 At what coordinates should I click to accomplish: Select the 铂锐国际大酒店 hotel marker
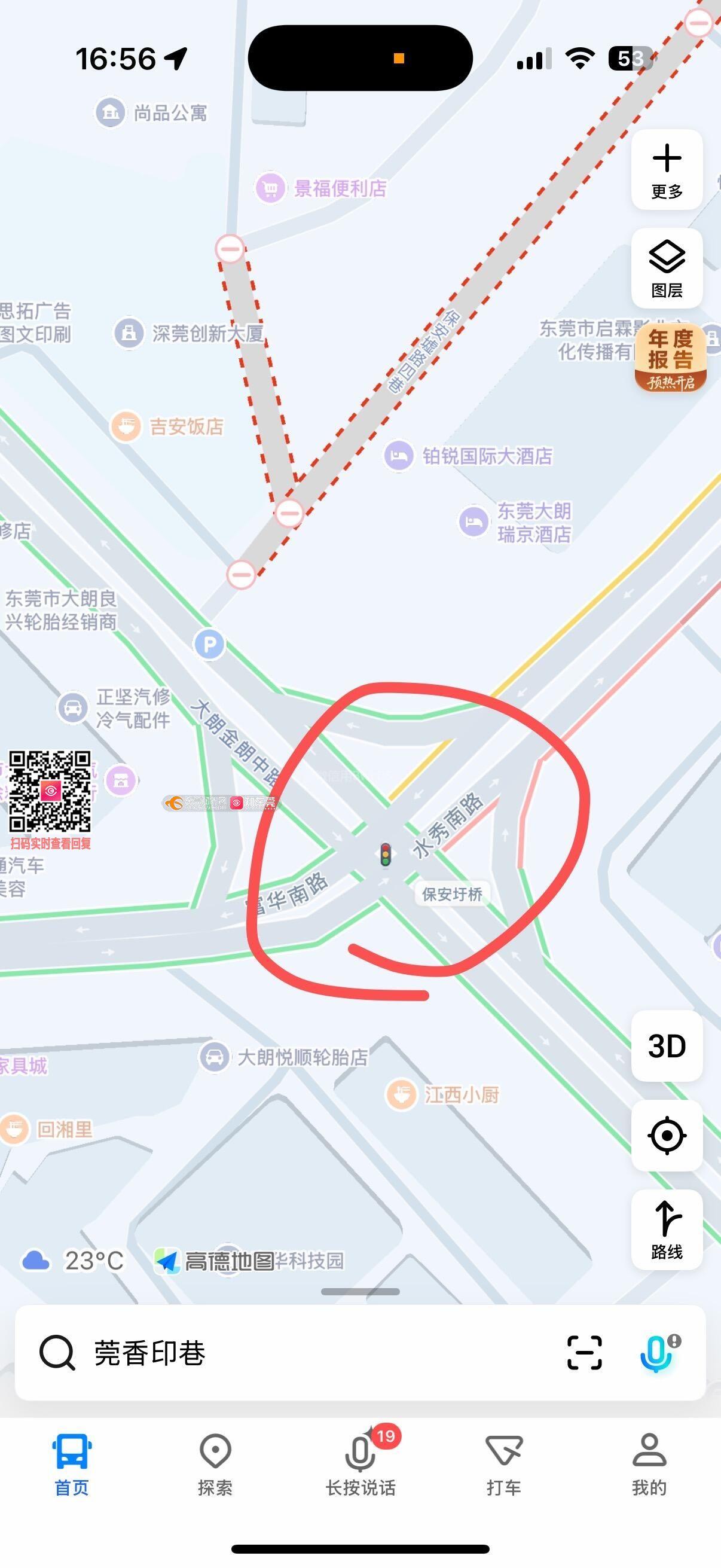(399, 455)
